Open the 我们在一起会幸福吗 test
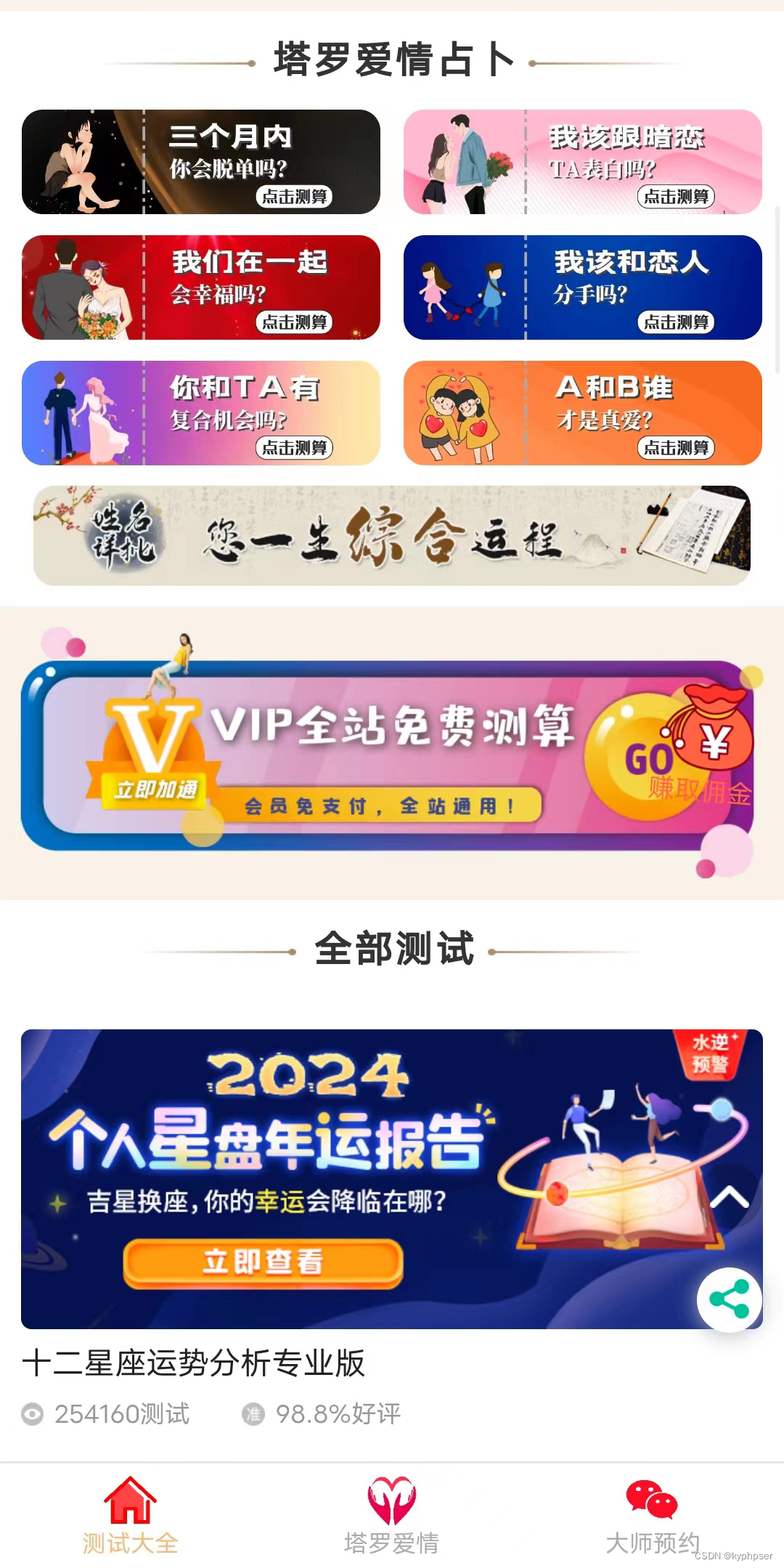 (x=201, y=287)
